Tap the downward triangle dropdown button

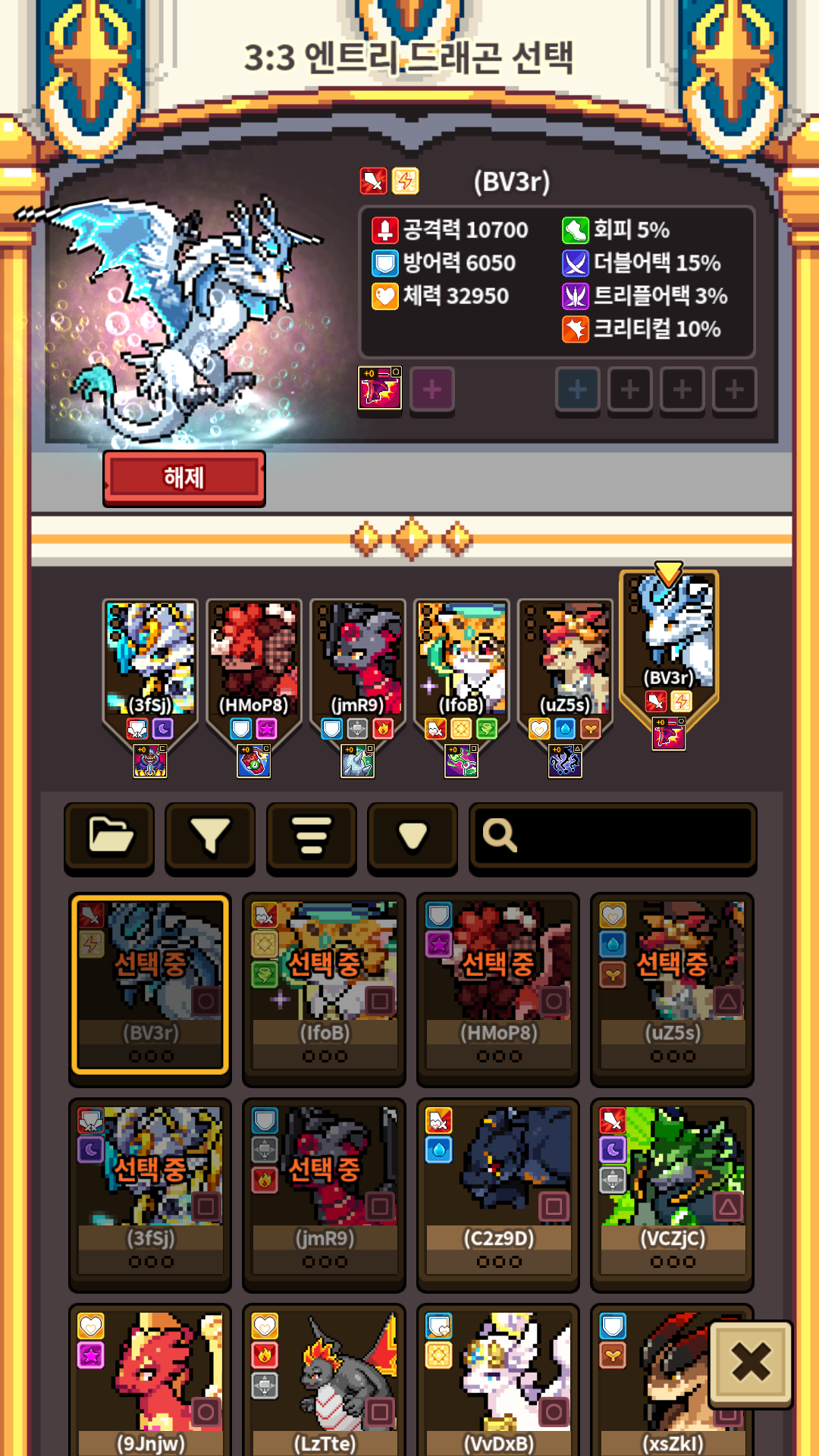click(x=413, y=837)
